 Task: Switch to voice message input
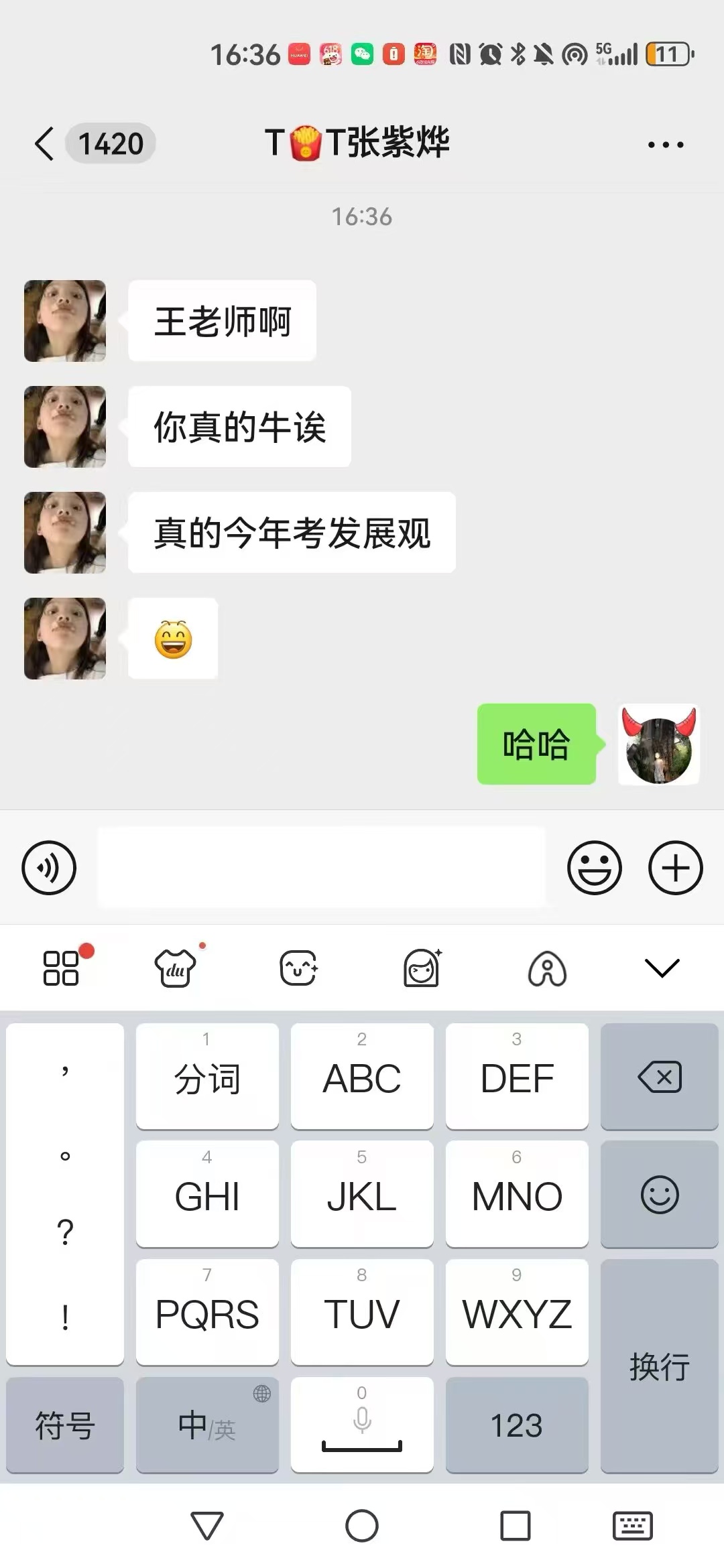click(49, 868)
